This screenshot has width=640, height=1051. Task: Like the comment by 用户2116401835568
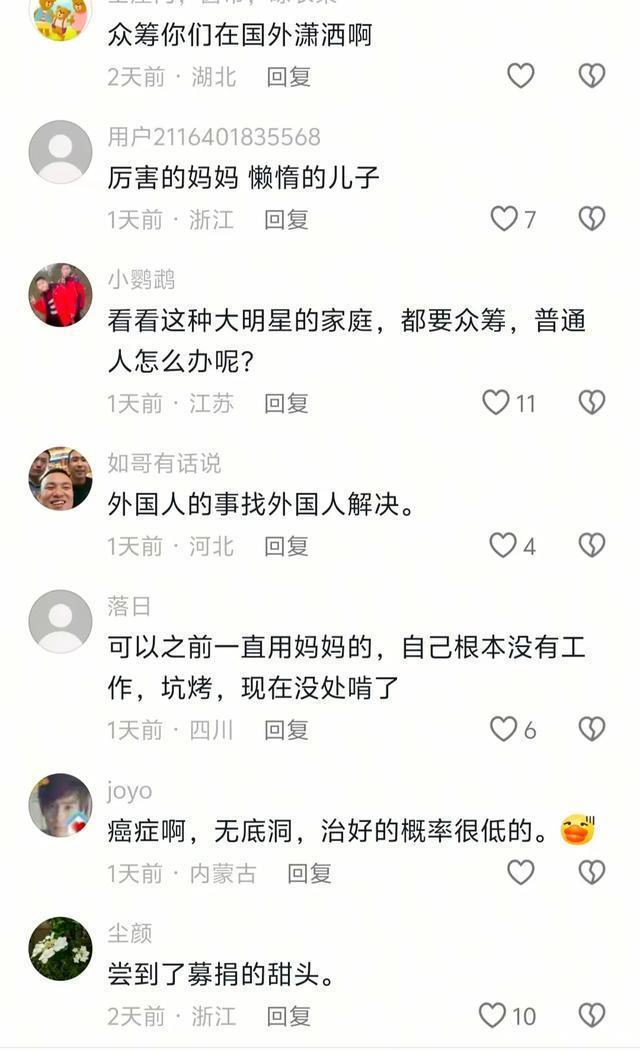(x=504, y=219)
